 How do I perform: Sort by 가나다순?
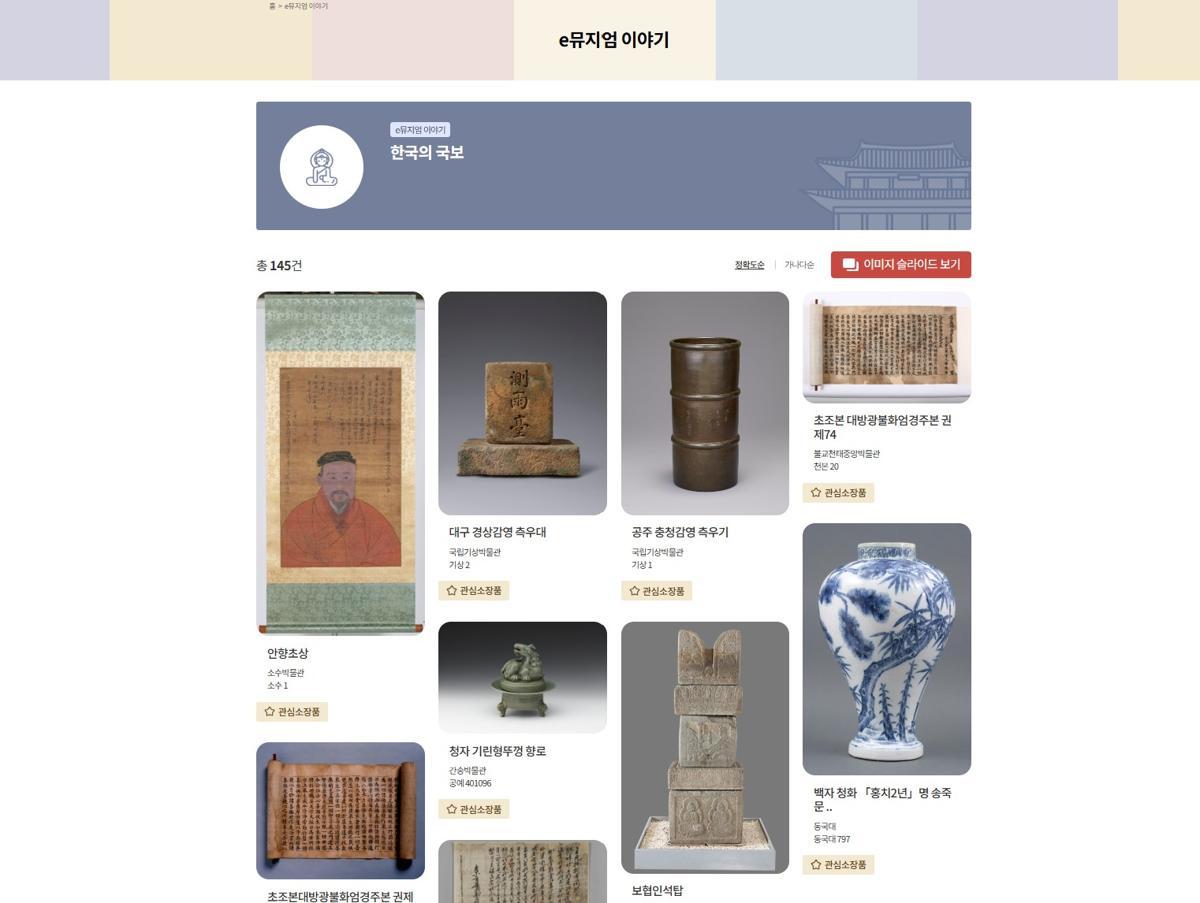799,265
